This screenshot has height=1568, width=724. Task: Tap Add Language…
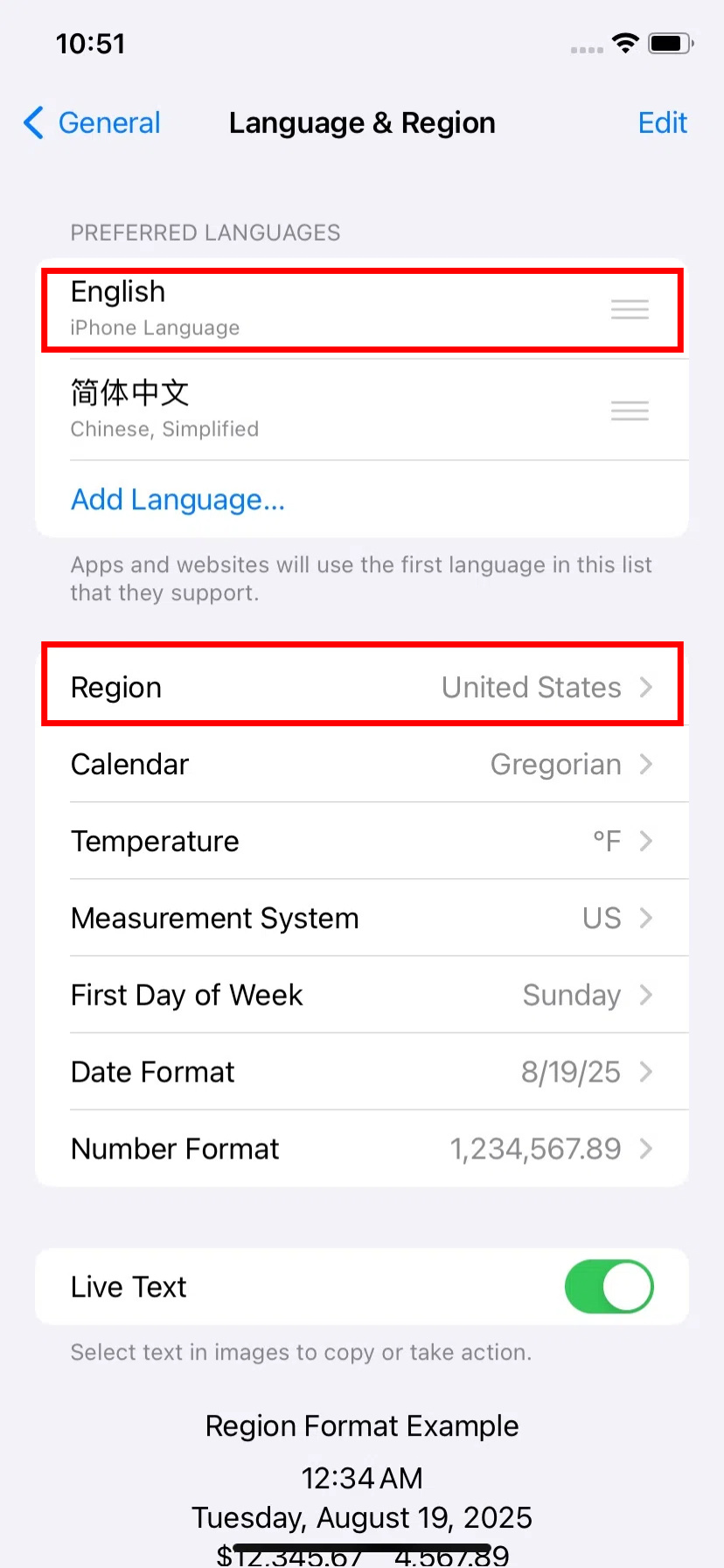click(x=178, y=500)
